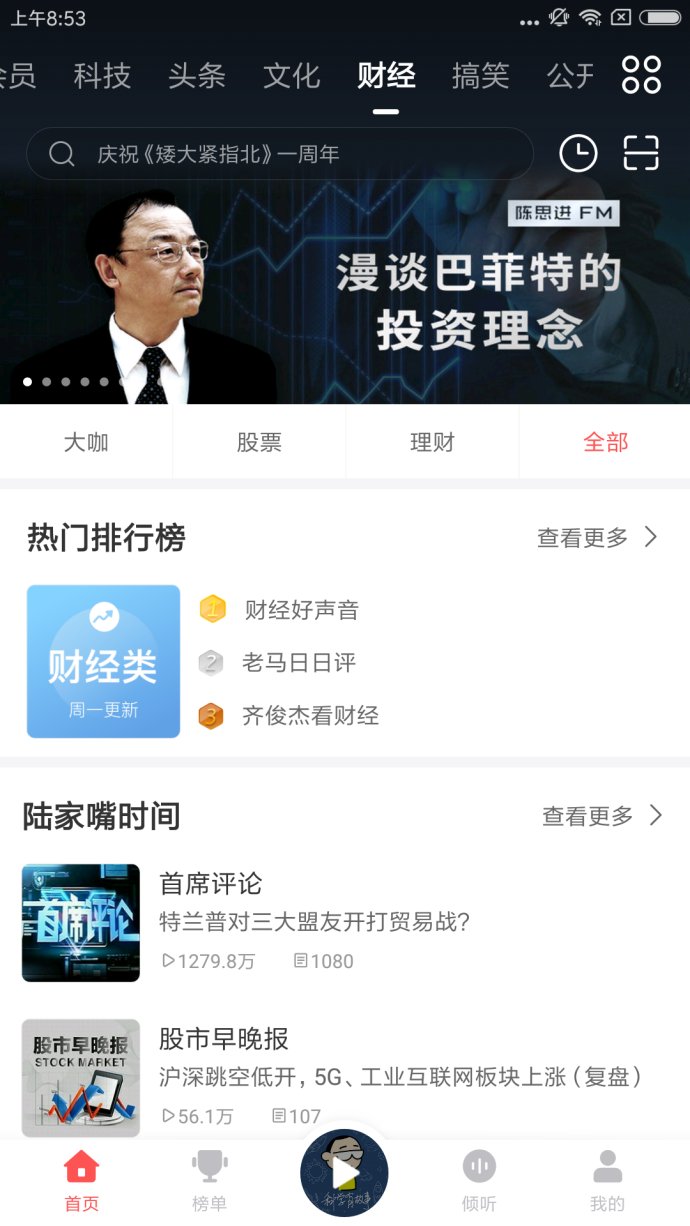
Task: Switch to the 文化 tab
Action: tap(291, 76)
